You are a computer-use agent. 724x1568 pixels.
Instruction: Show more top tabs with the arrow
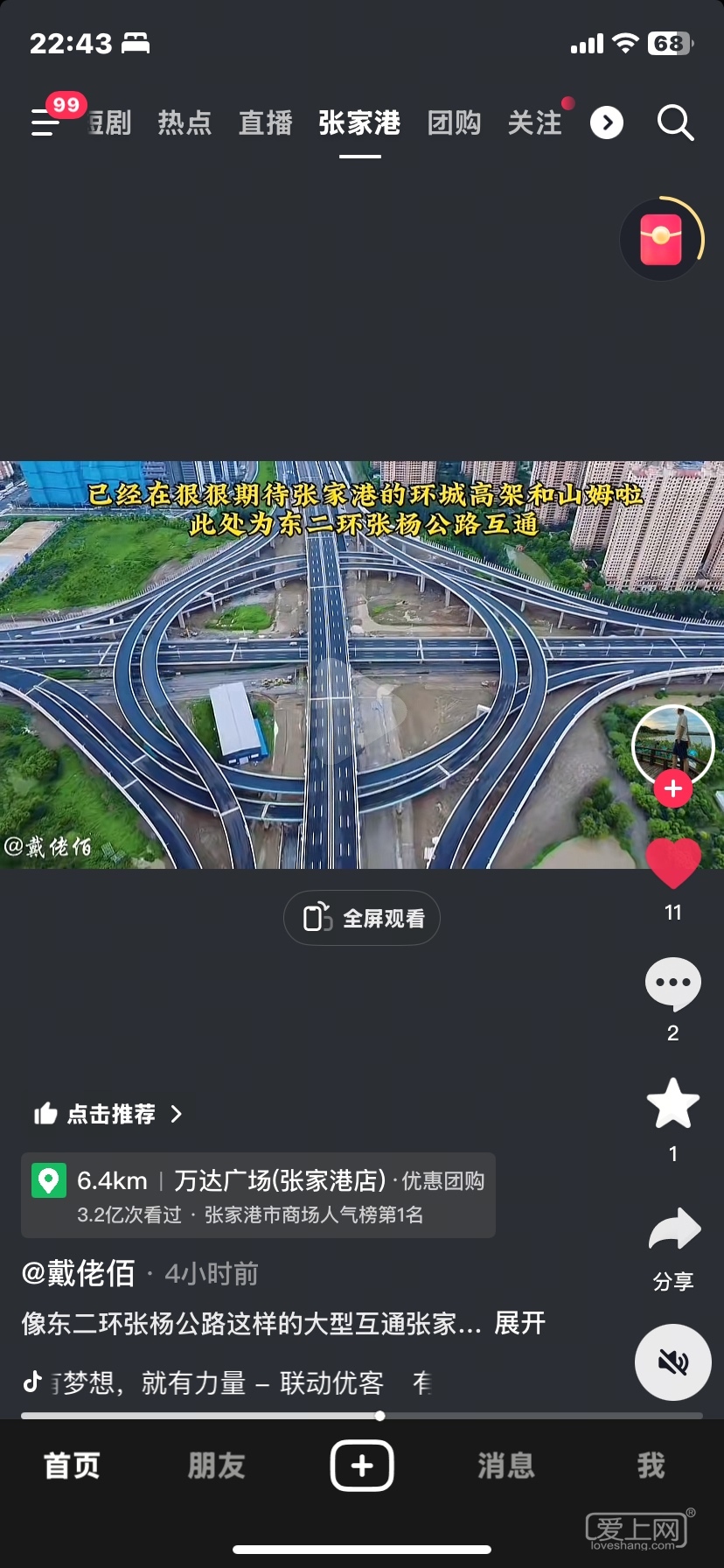pos(607,123)
